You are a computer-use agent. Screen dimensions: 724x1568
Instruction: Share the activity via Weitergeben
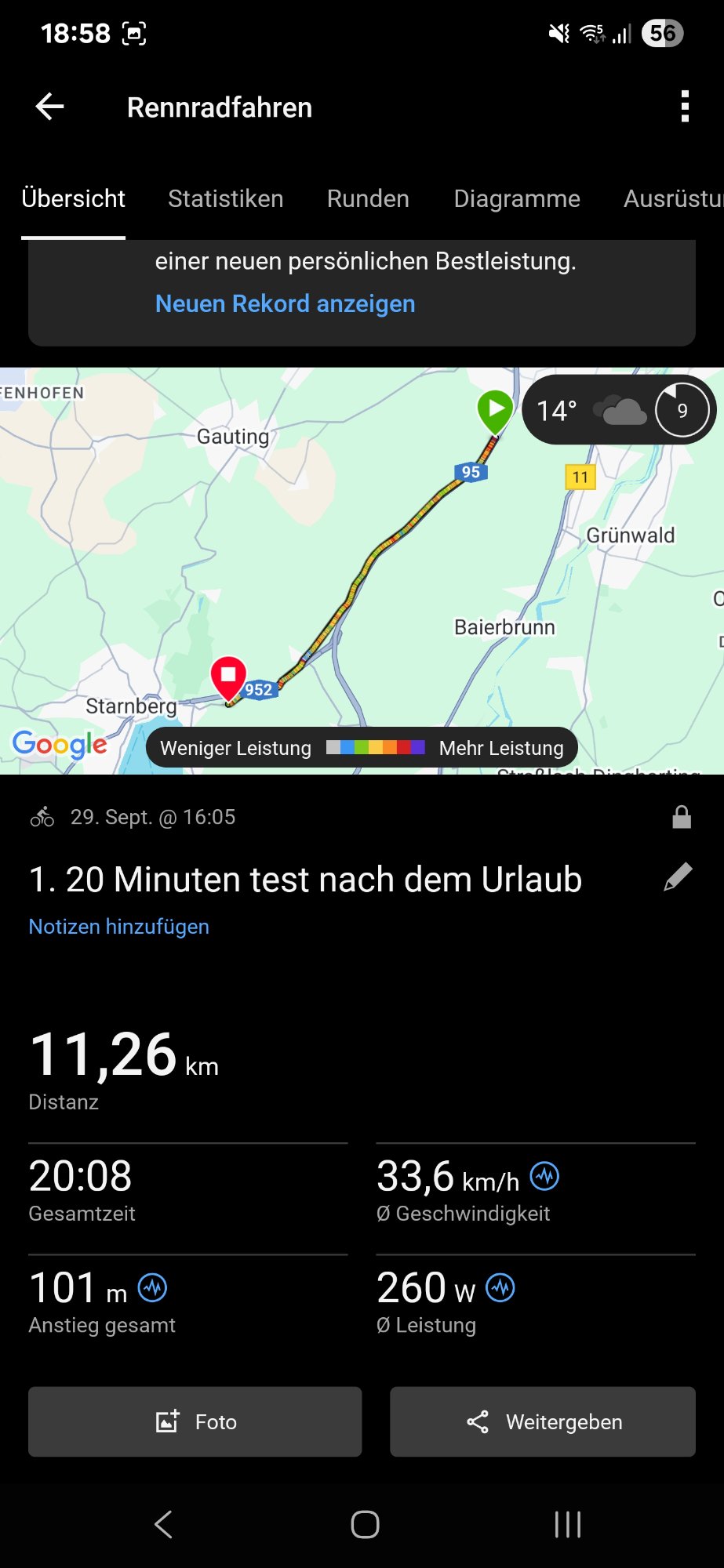(x=543, y=1421)
